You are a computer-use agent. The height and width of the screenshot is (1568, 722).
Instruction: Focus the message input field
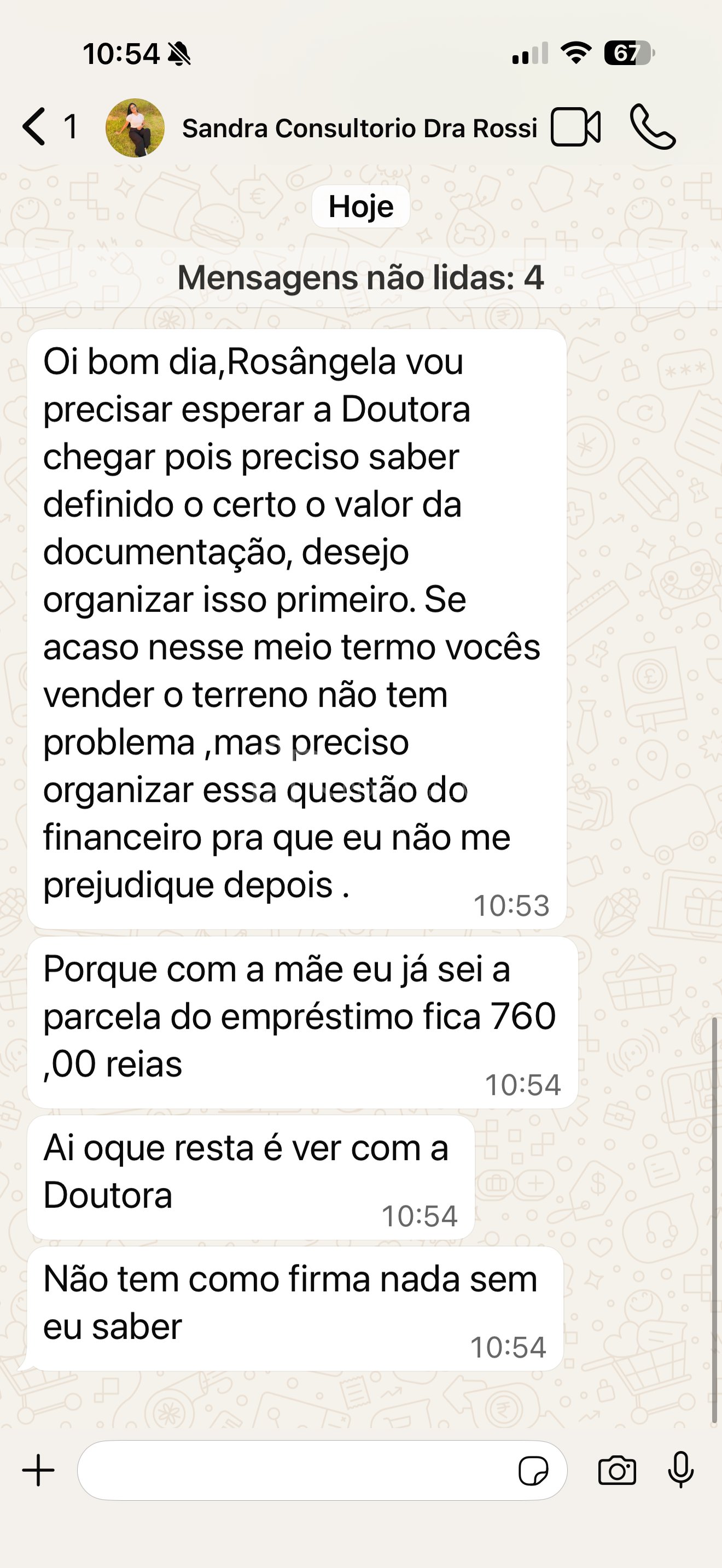tap(292, 1471)
